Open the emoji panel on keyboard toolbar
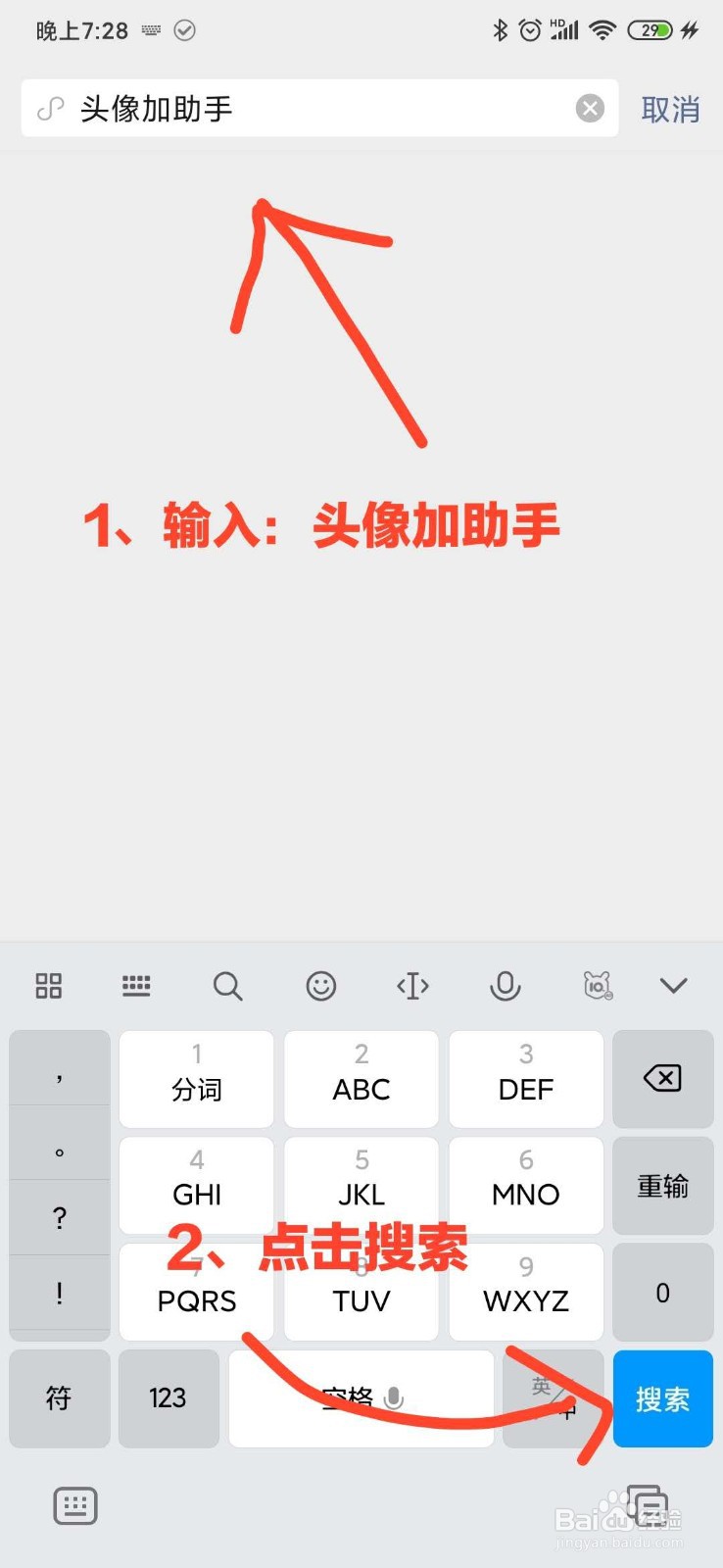The width and height of the screenshot is (723, 1568). point(321,986)
